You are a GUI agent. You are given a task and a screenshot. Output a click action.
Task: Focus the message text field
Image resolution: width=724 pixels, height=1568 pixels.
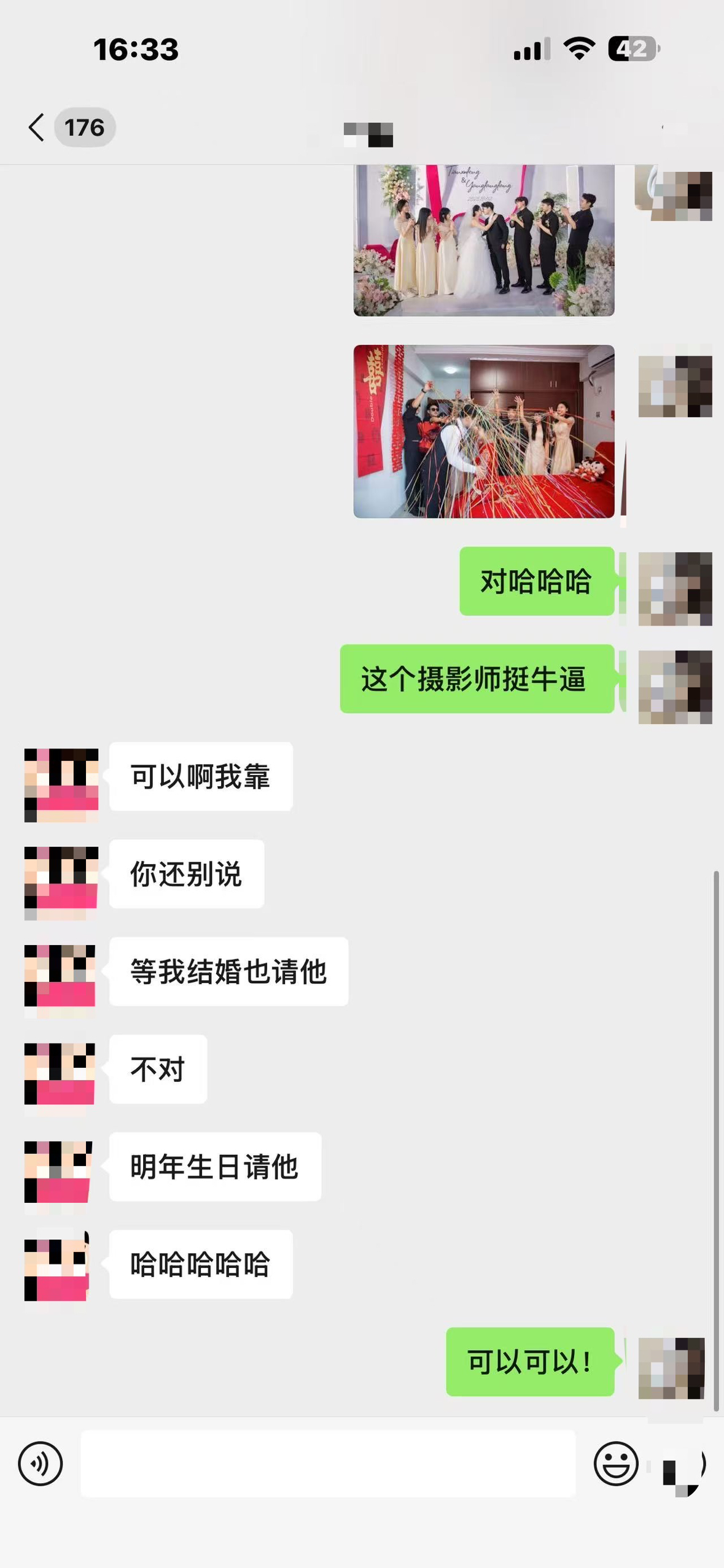tap(328, 1464)
